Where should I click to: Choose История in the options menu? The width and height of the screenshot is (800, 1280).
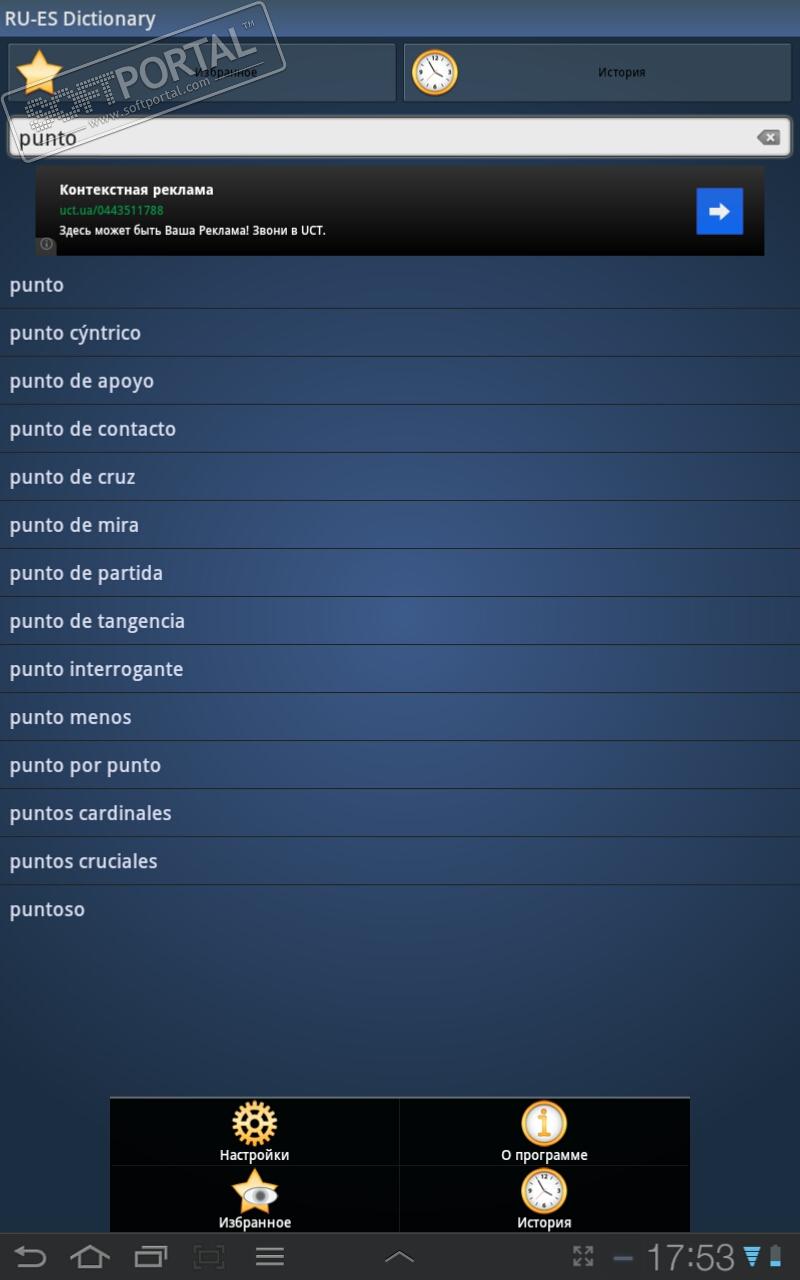[x=544, y=1200]
